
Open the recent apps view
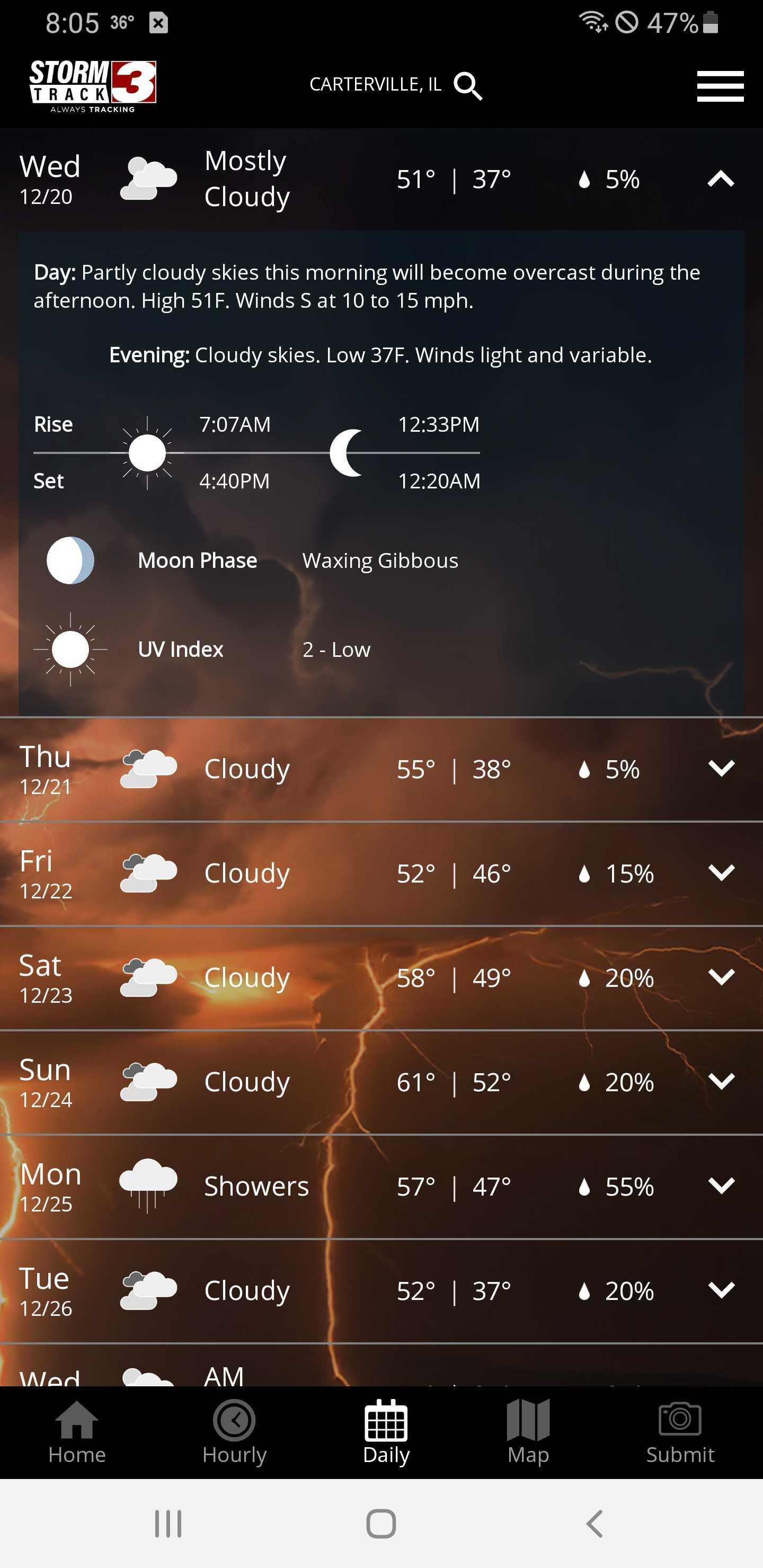click(x=168, y=1524)
